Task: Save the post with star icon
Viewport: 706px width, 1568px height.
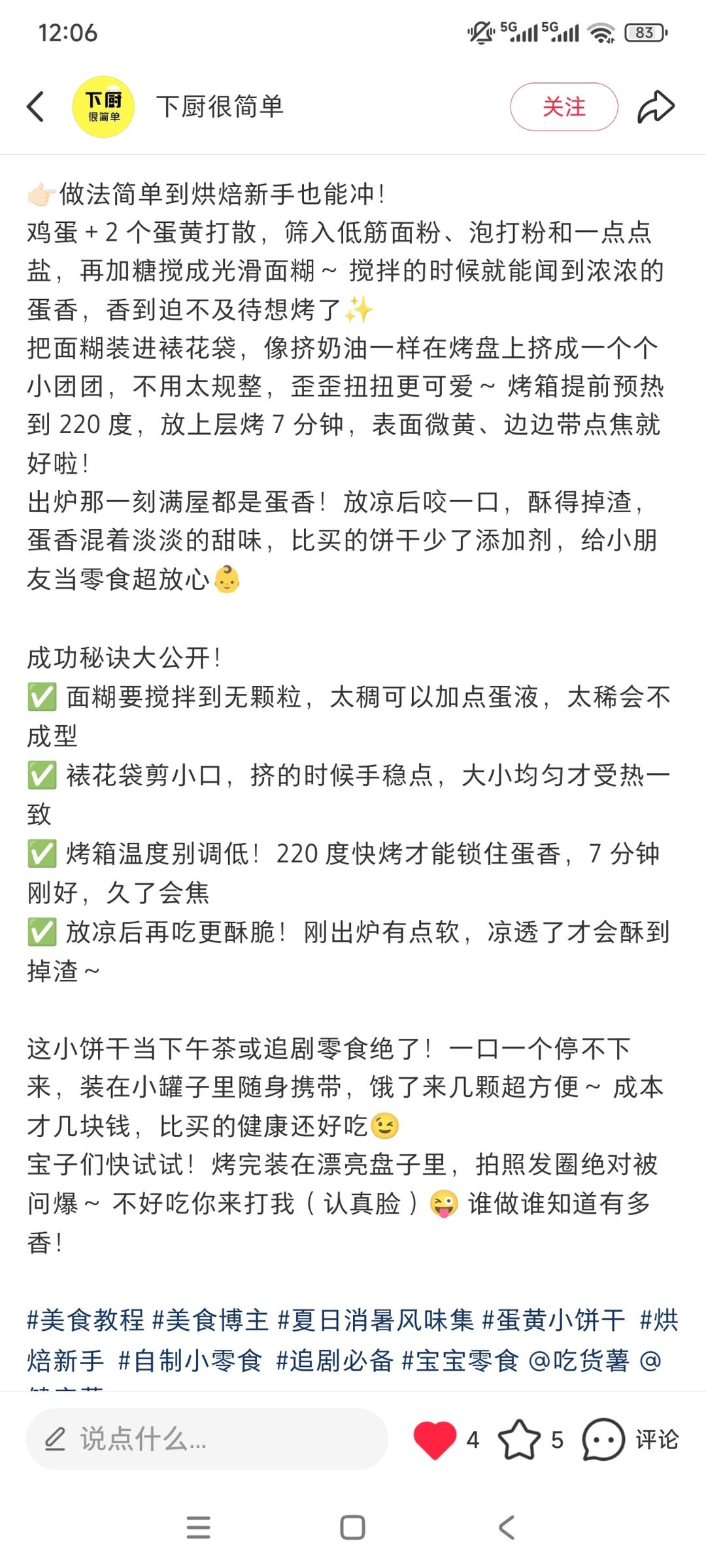Action: pos(519,1439)
